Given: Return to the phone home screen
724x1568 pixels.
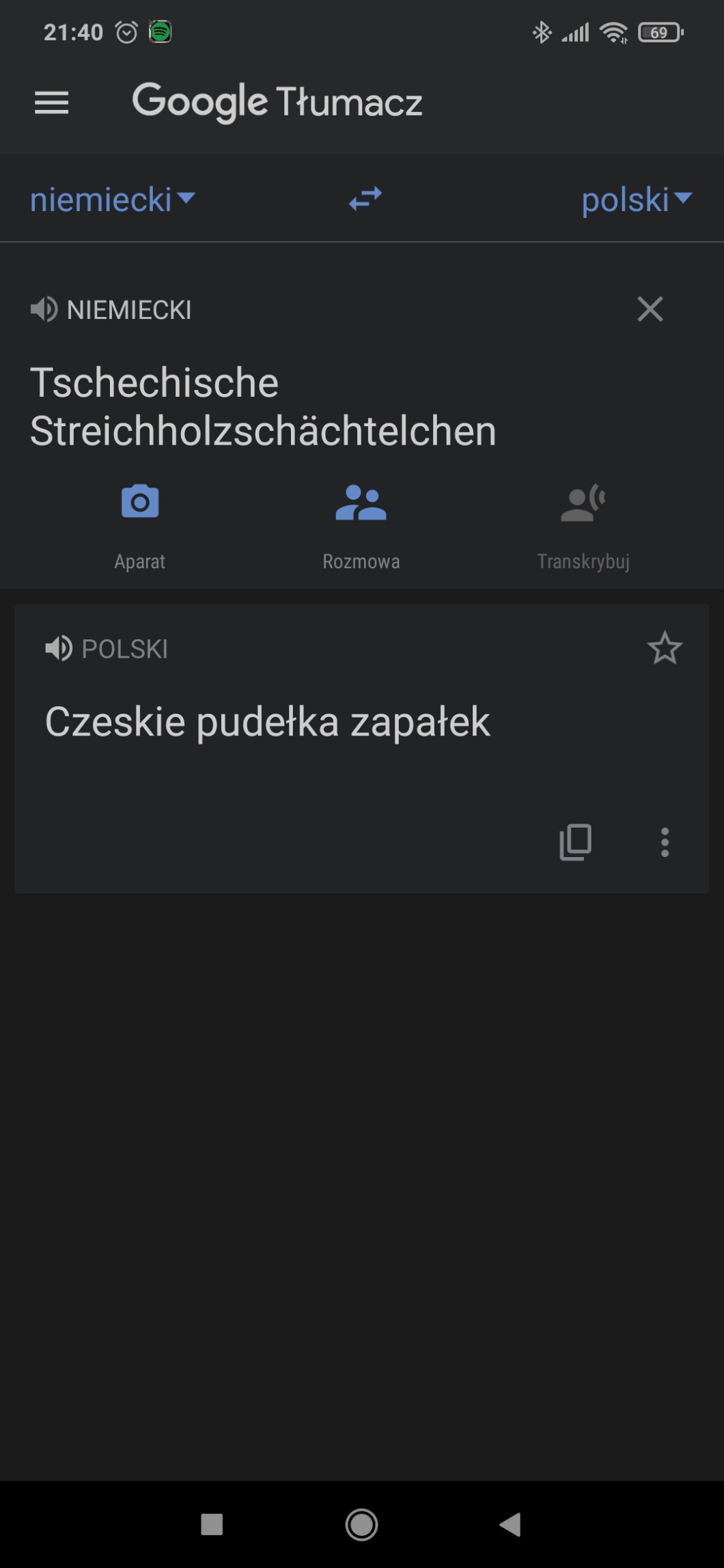Looking at the screenshot, I should coord(361,1524).
